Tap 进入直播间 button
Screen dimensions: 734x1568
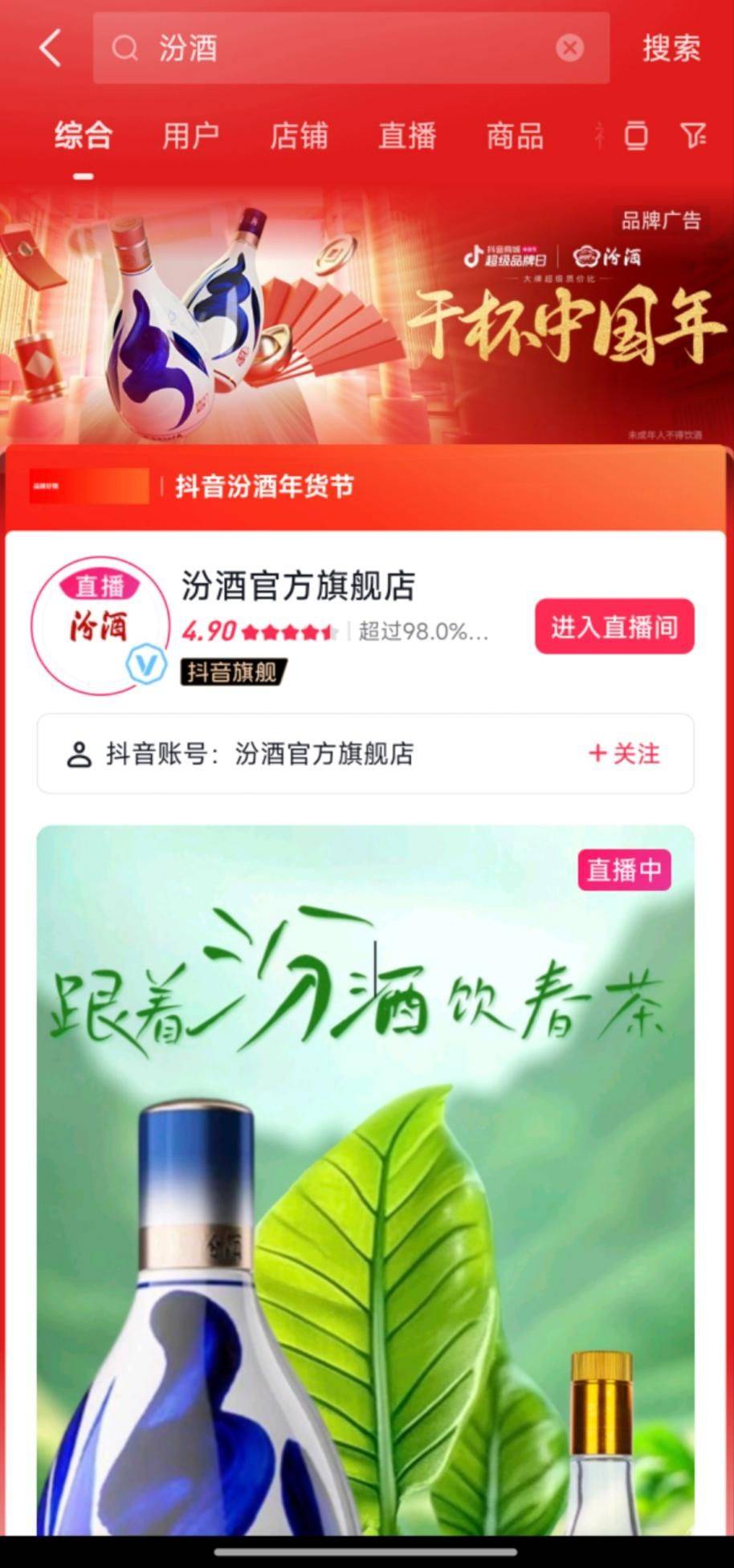point(614,626)
